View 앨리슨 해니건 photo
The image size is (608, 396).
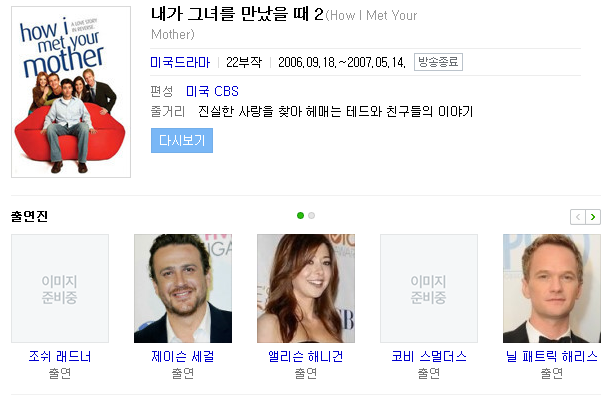click(x=306, y=288)
